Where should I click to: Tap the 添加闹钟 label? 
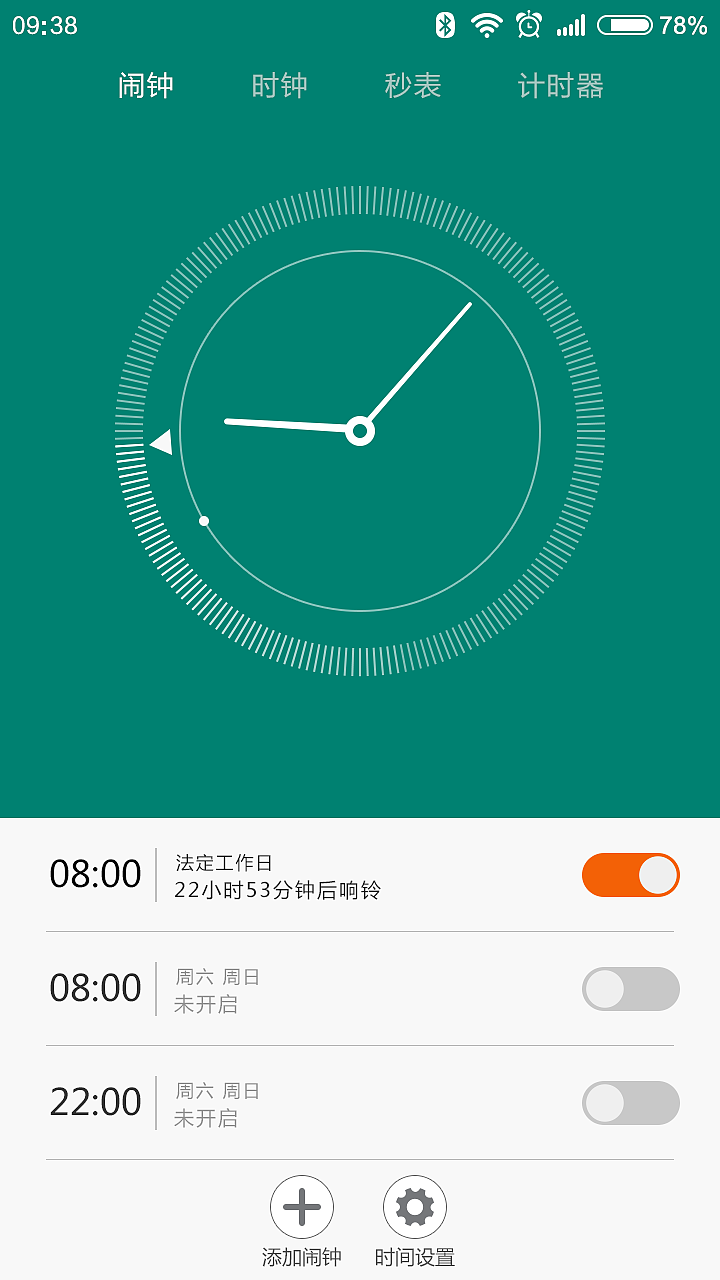[x=301, y=1254]
